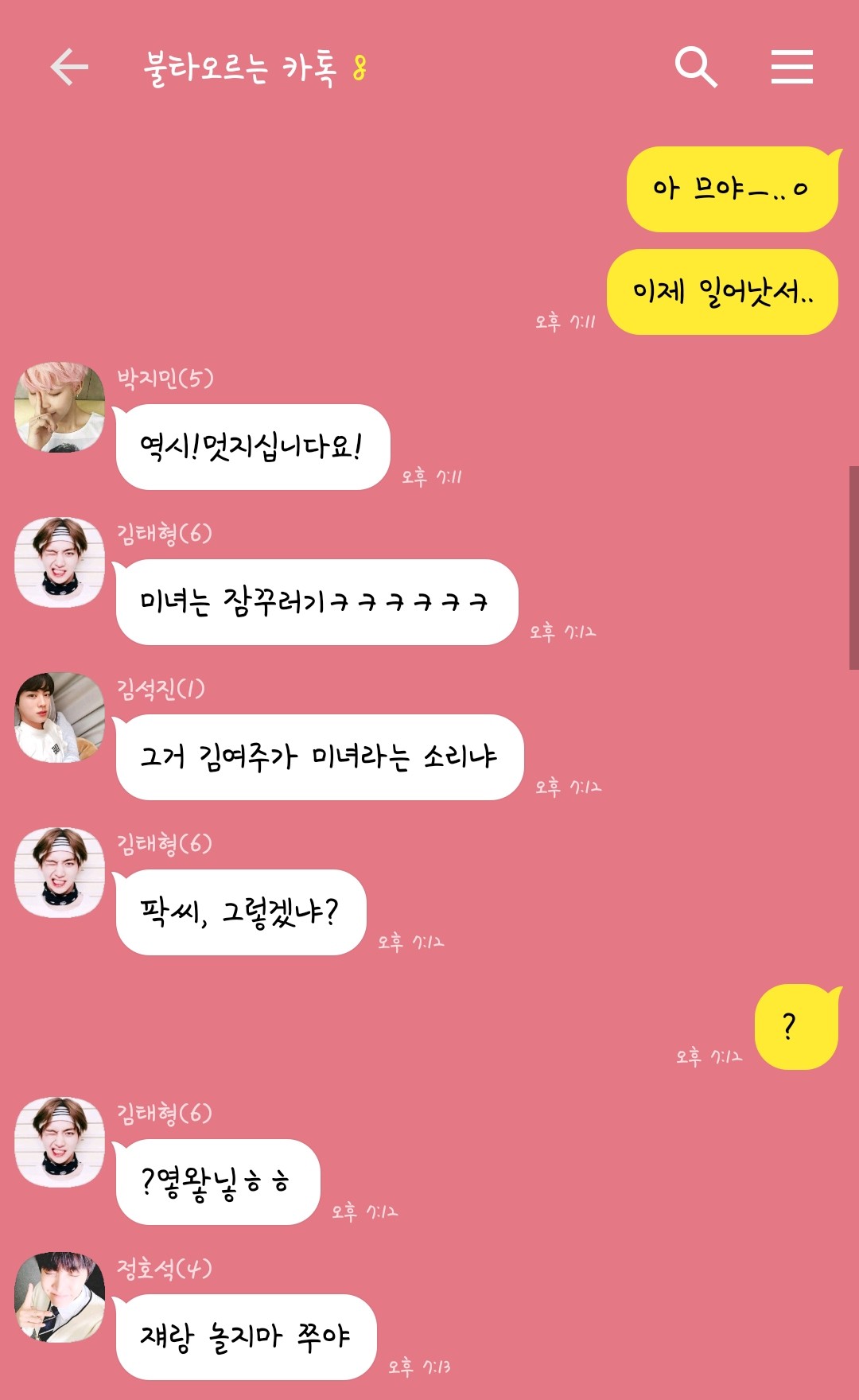The width and height of the screenshot is (859, 1400).
Task: Open 정호석(4)'s profile picture
Action: tap(60, 1297)
